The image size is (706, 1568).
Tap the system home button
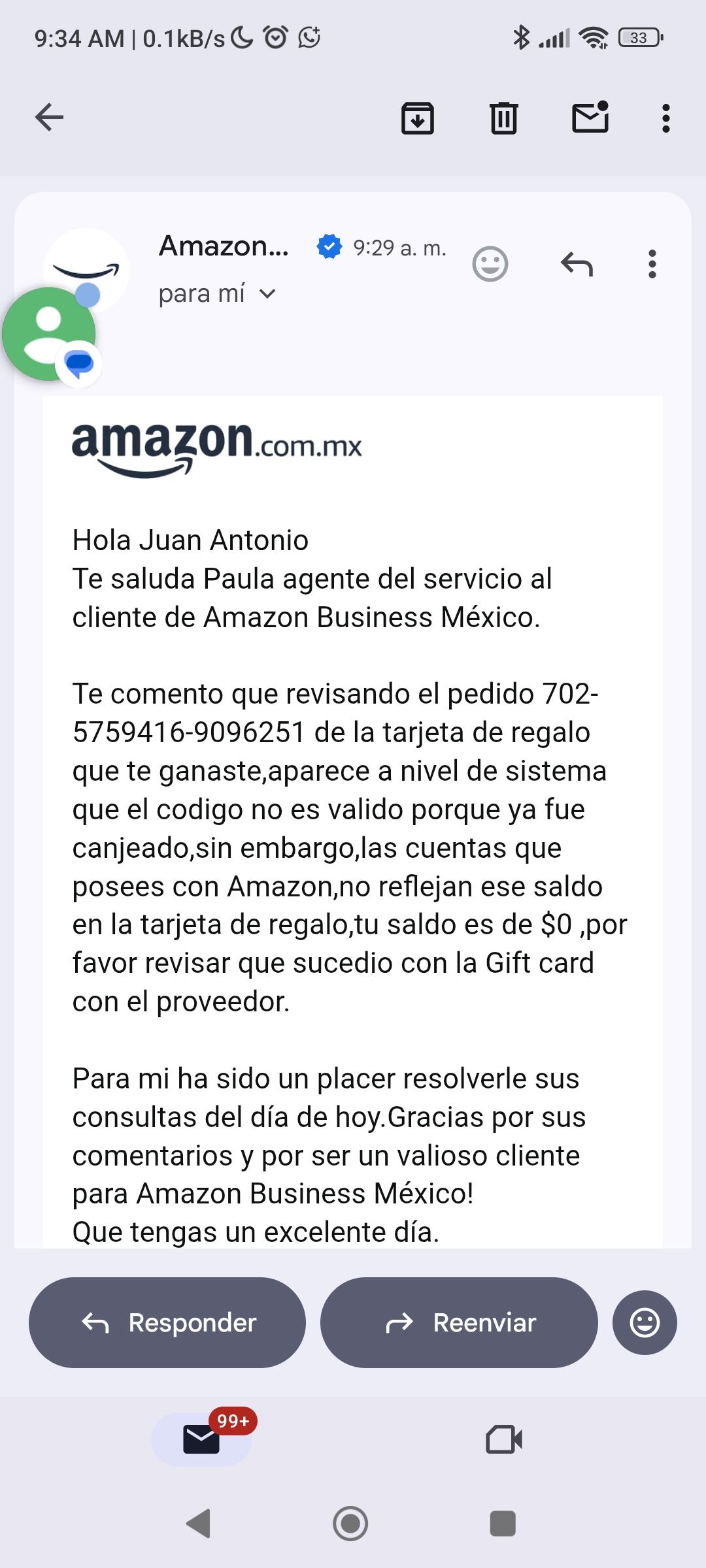[x=350, y=1524]
